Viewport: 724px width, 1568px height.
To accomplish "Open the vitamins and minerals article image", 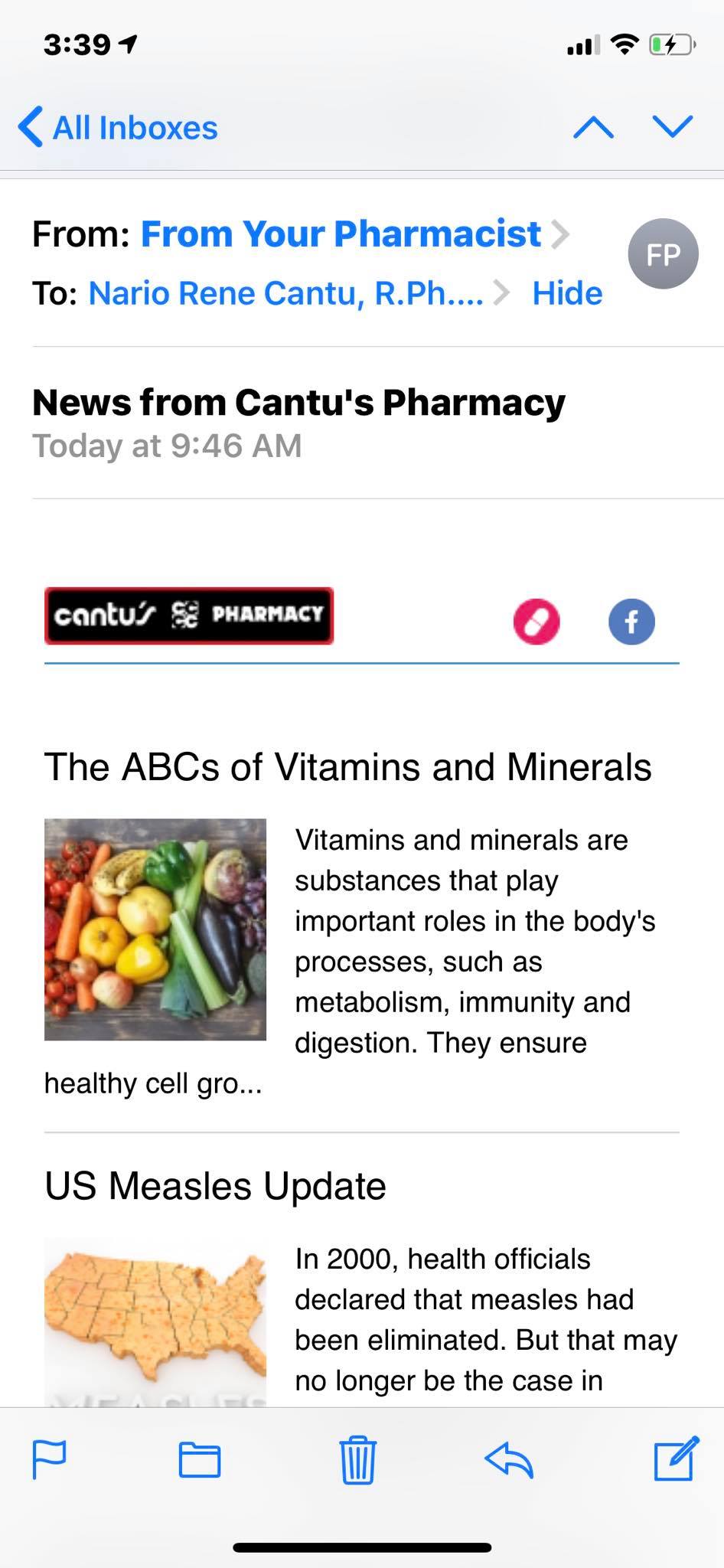I will [x=155, y=929].
